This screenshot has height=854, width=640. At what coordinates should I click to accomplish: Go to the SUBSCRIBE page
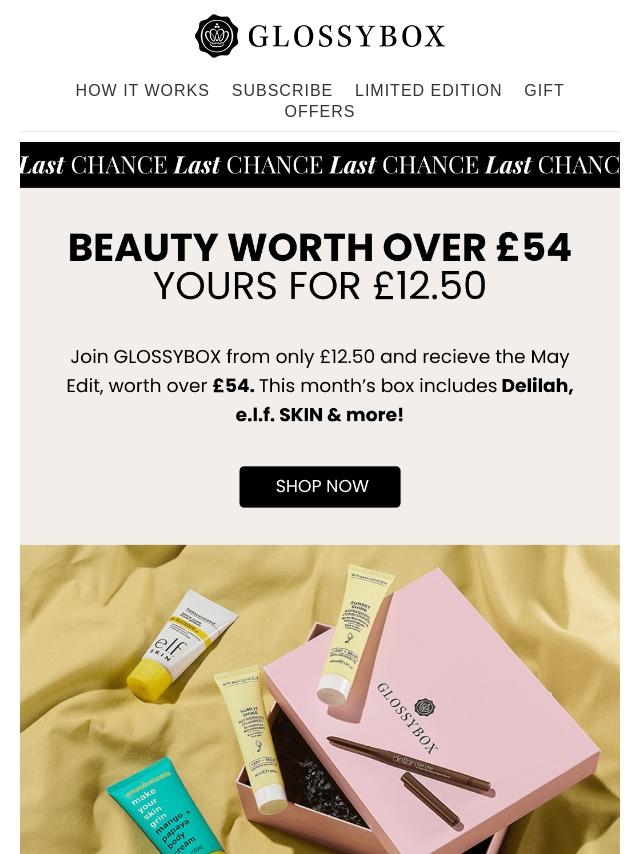tap(282, 90)
